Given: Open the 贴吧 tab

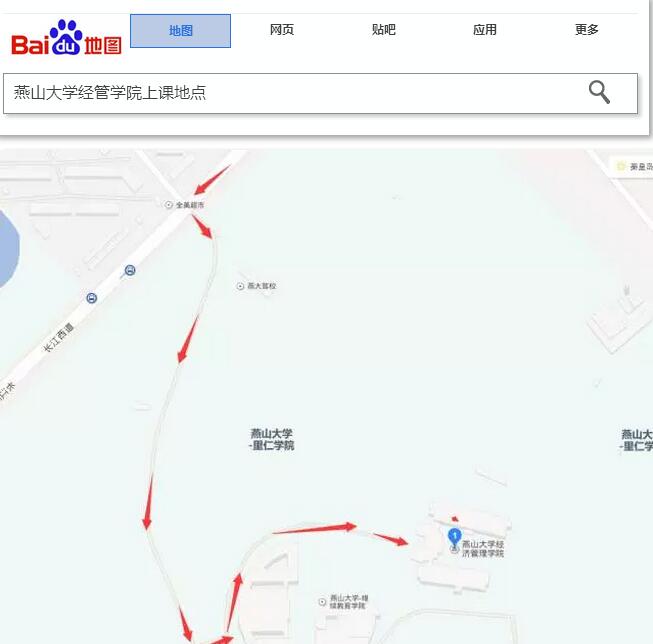Looking at the screenshot, I should coord(384,30).
